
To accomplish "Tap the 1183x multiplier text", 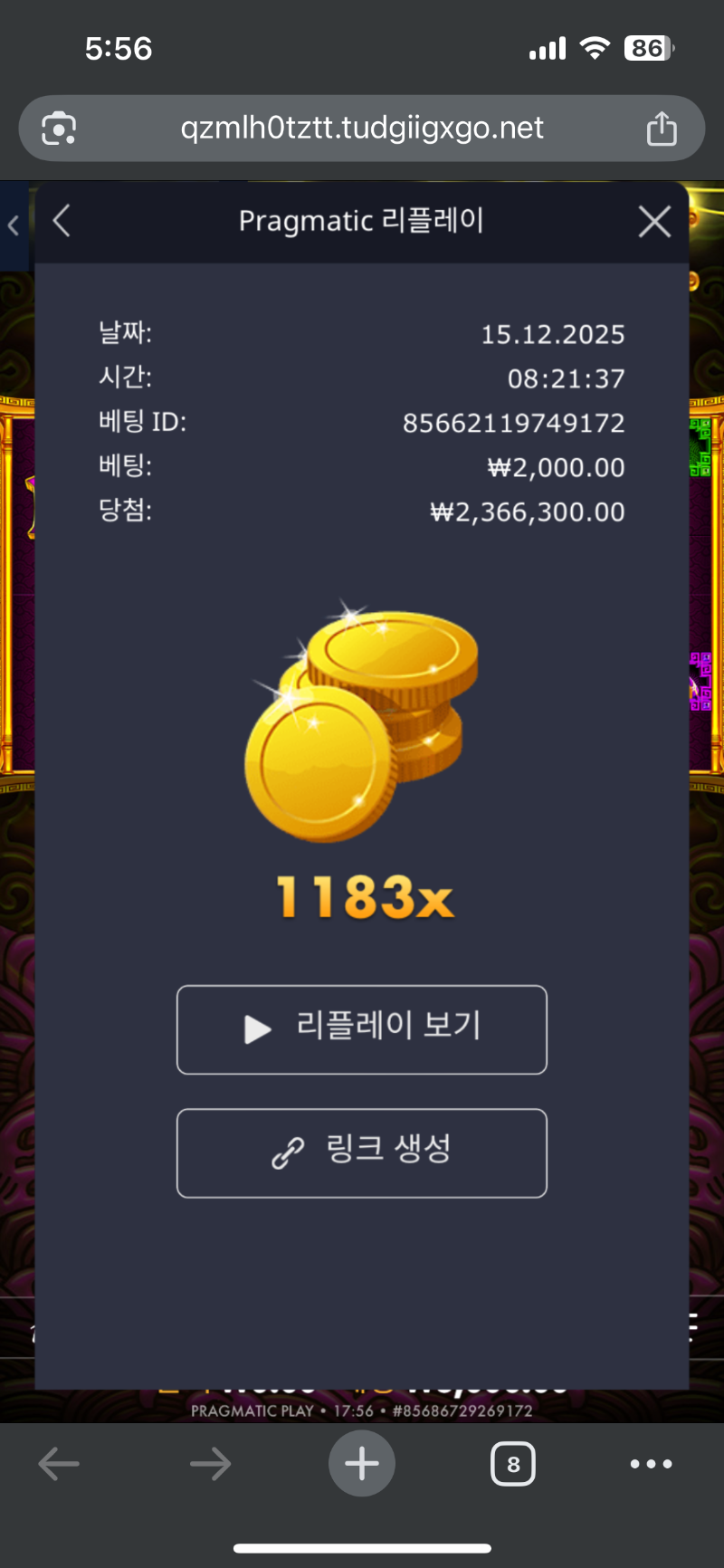I will click(x=362, y=896).
